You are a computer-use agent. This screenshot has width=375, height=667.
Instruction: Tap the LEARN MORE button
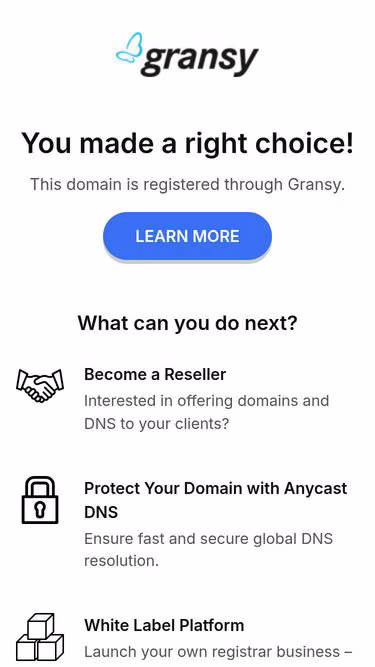tap(187, 236)
